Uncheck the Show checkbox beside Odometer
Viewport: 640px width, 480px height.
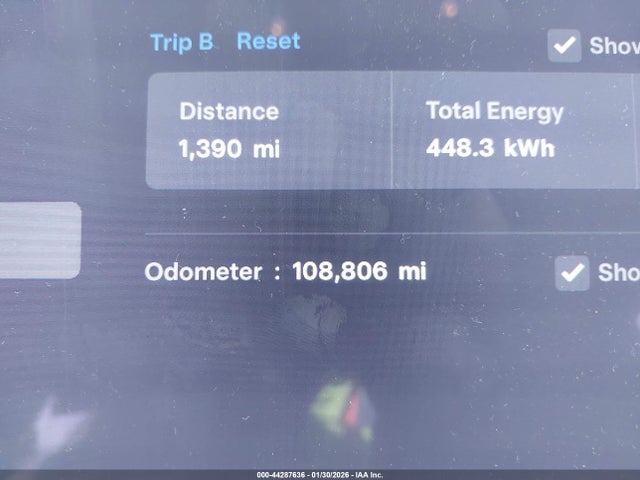[572, 273]
